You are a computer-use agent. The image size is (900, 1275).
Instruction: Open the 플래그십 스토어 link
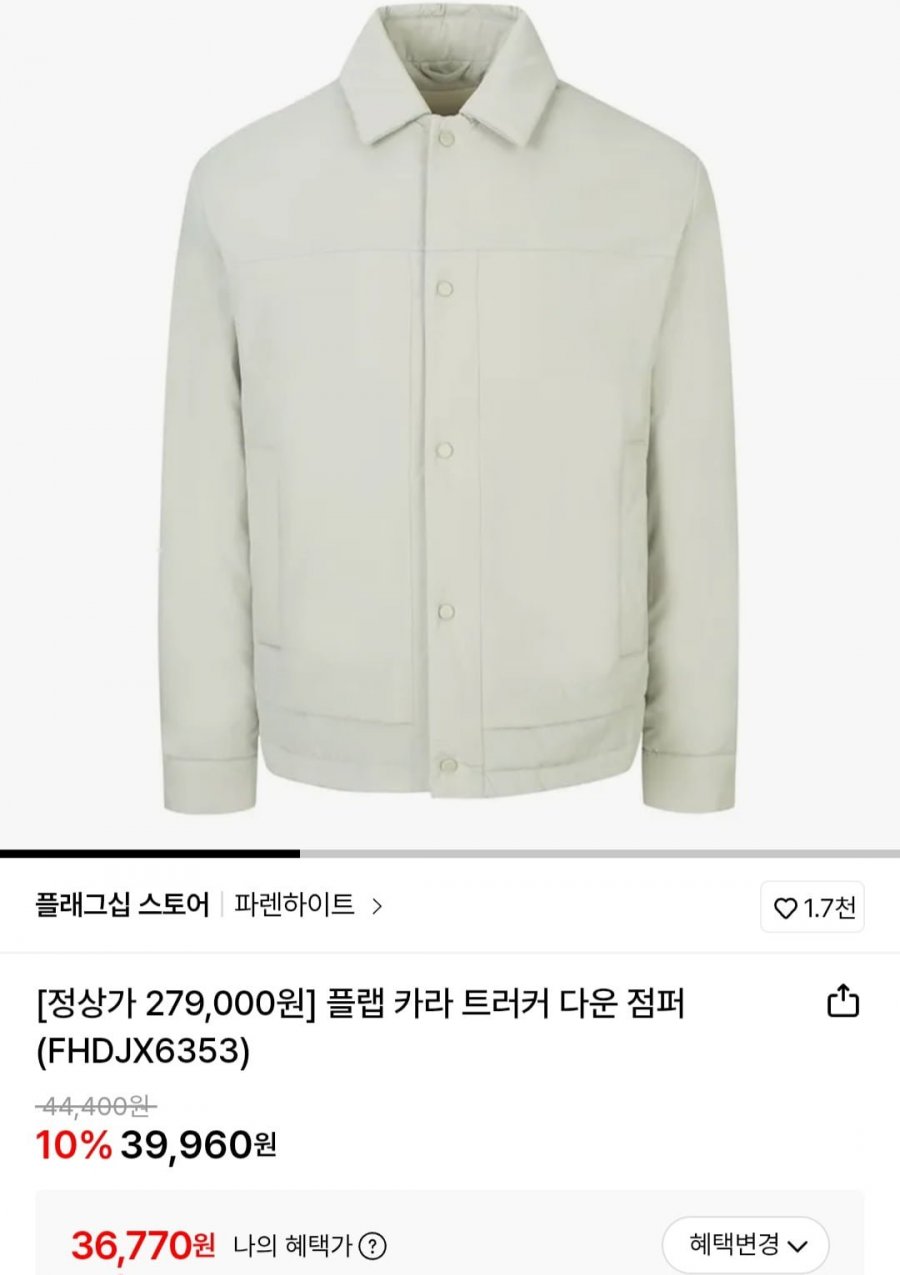pyautogui.click(x=122, y=906)
